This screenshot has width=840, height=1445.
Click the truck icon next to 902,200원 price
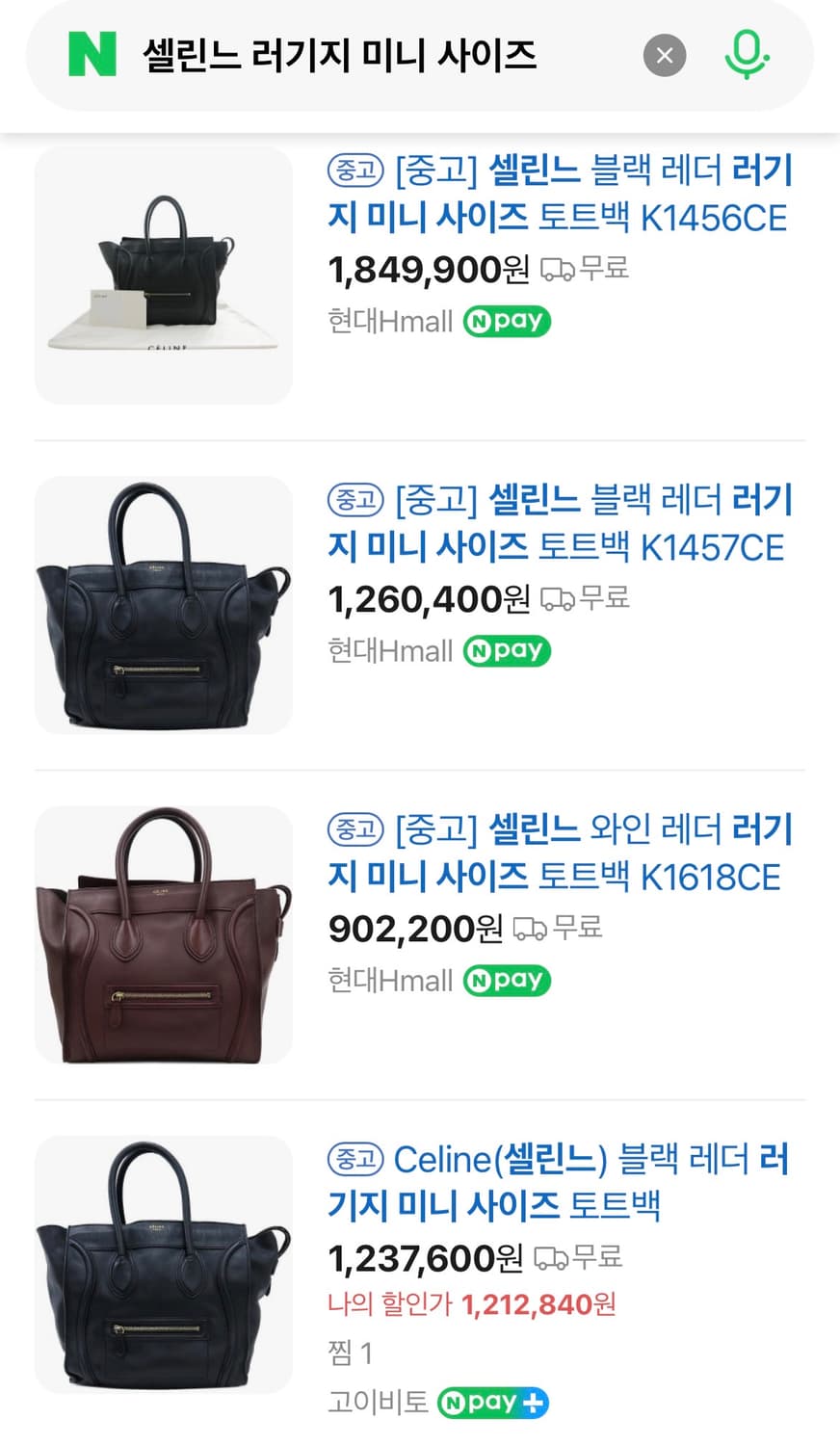533,928
